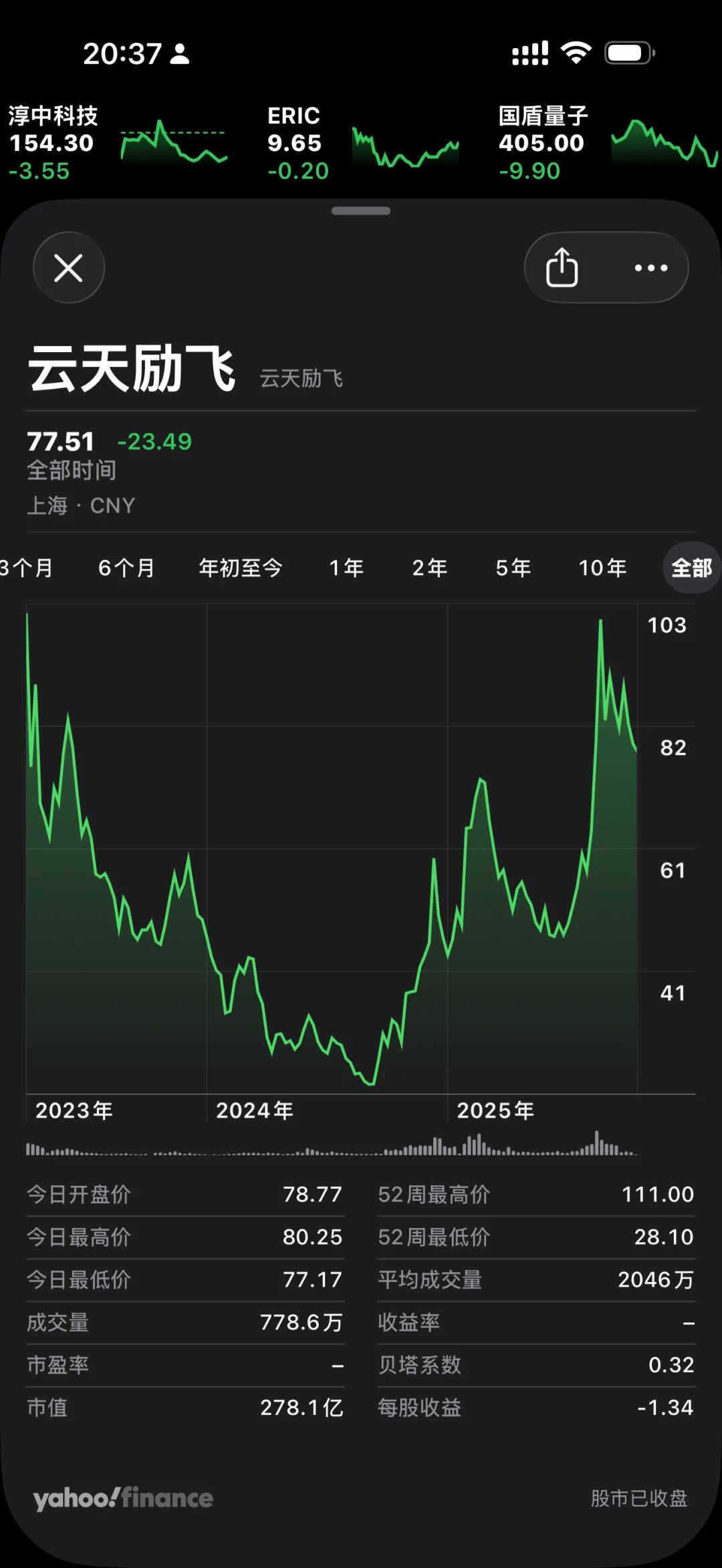Viewport: 722px width, 1568px height.
Task: Open the ERIC stock ticker
Action: tap(362, 143)
